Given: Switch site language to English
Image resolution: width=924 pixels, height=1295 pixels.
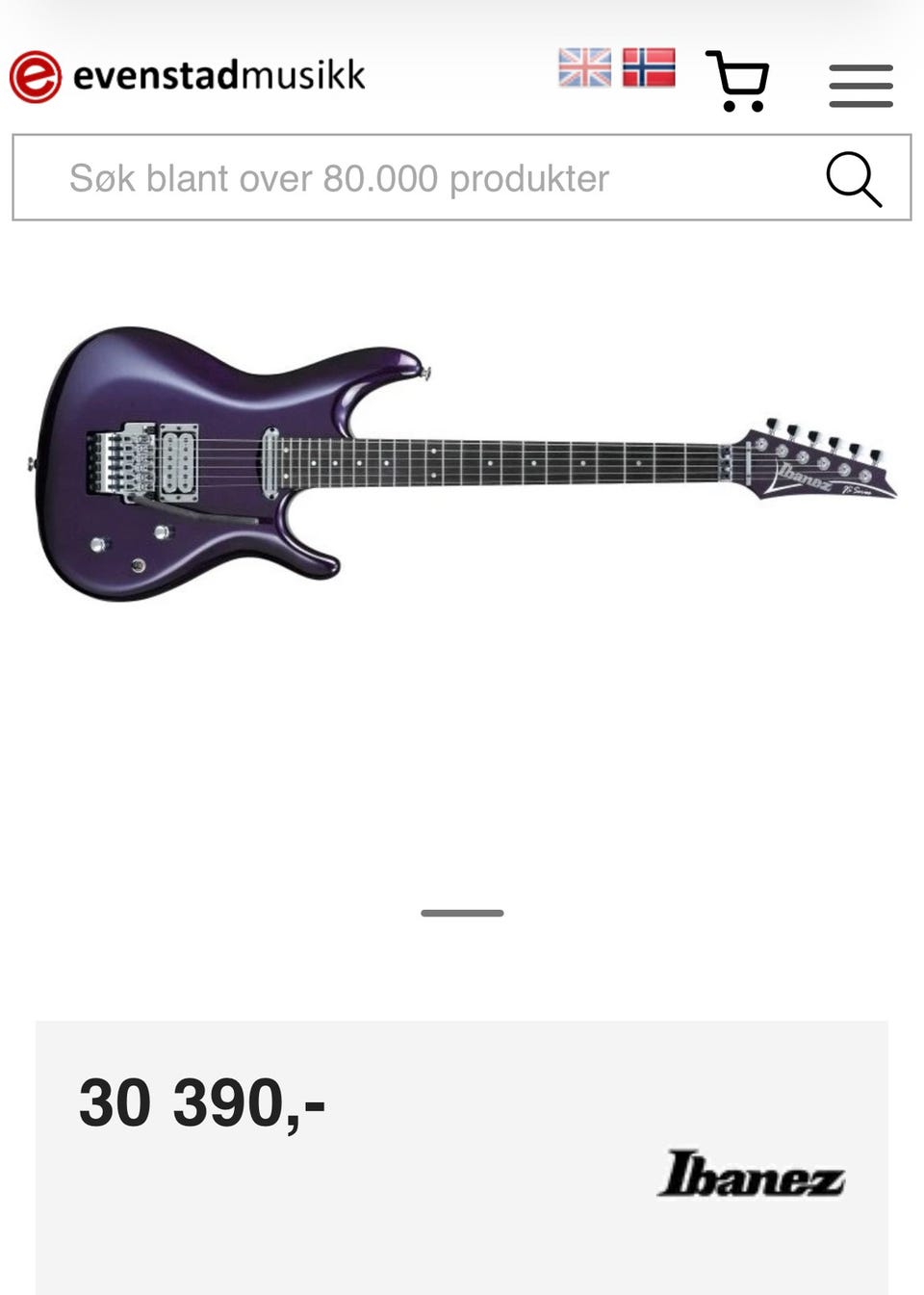Looking at the screenshot, I should [x=584, y=67].
